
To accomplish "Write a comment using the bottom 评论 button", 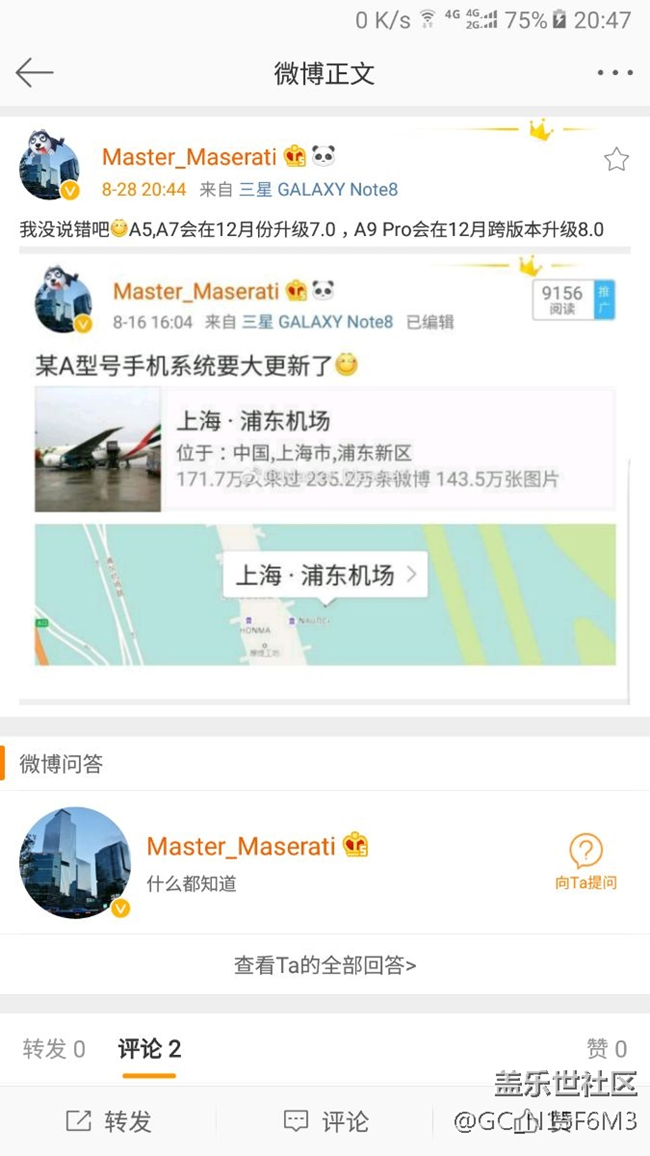I will coord(325,1122).
